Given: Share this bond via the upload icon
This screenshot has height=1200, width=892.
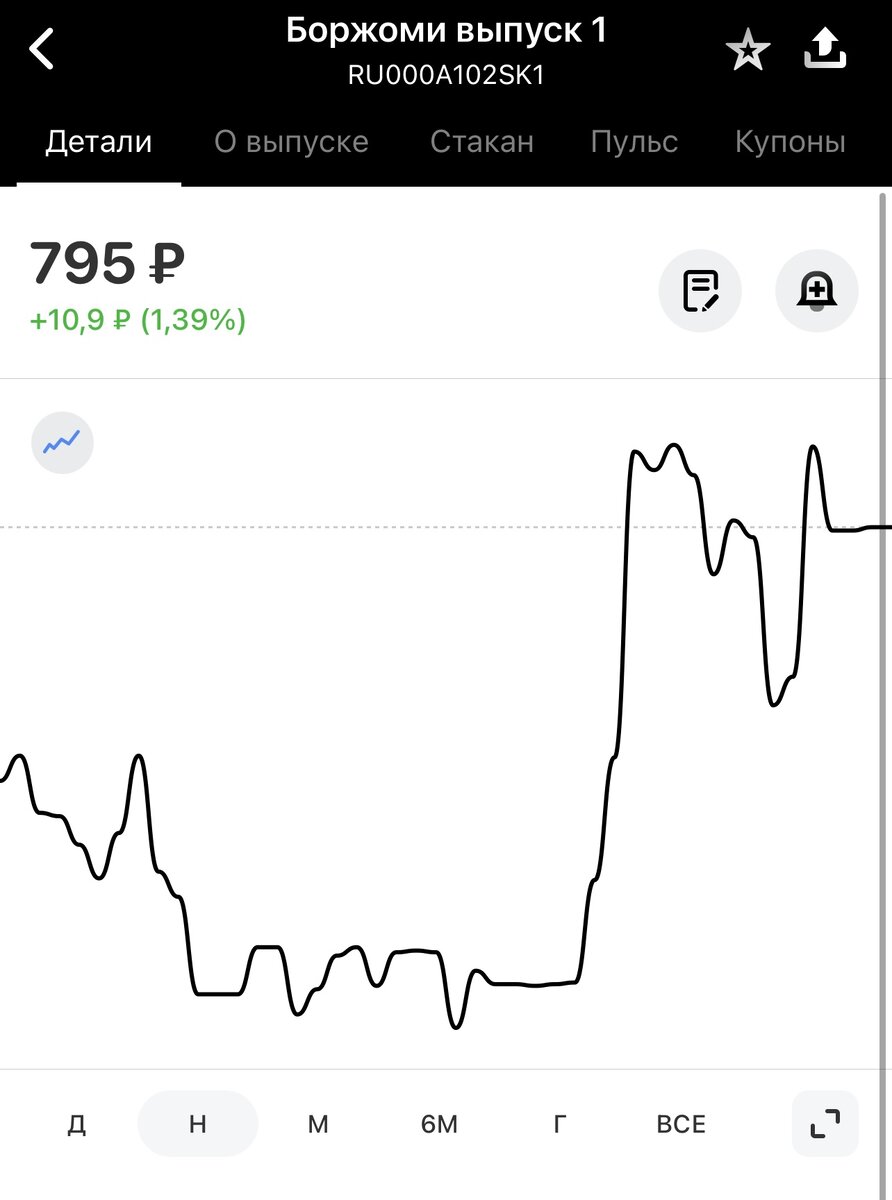Looking at the screenshot, I should pyautogui.click(x=824, y=49).
